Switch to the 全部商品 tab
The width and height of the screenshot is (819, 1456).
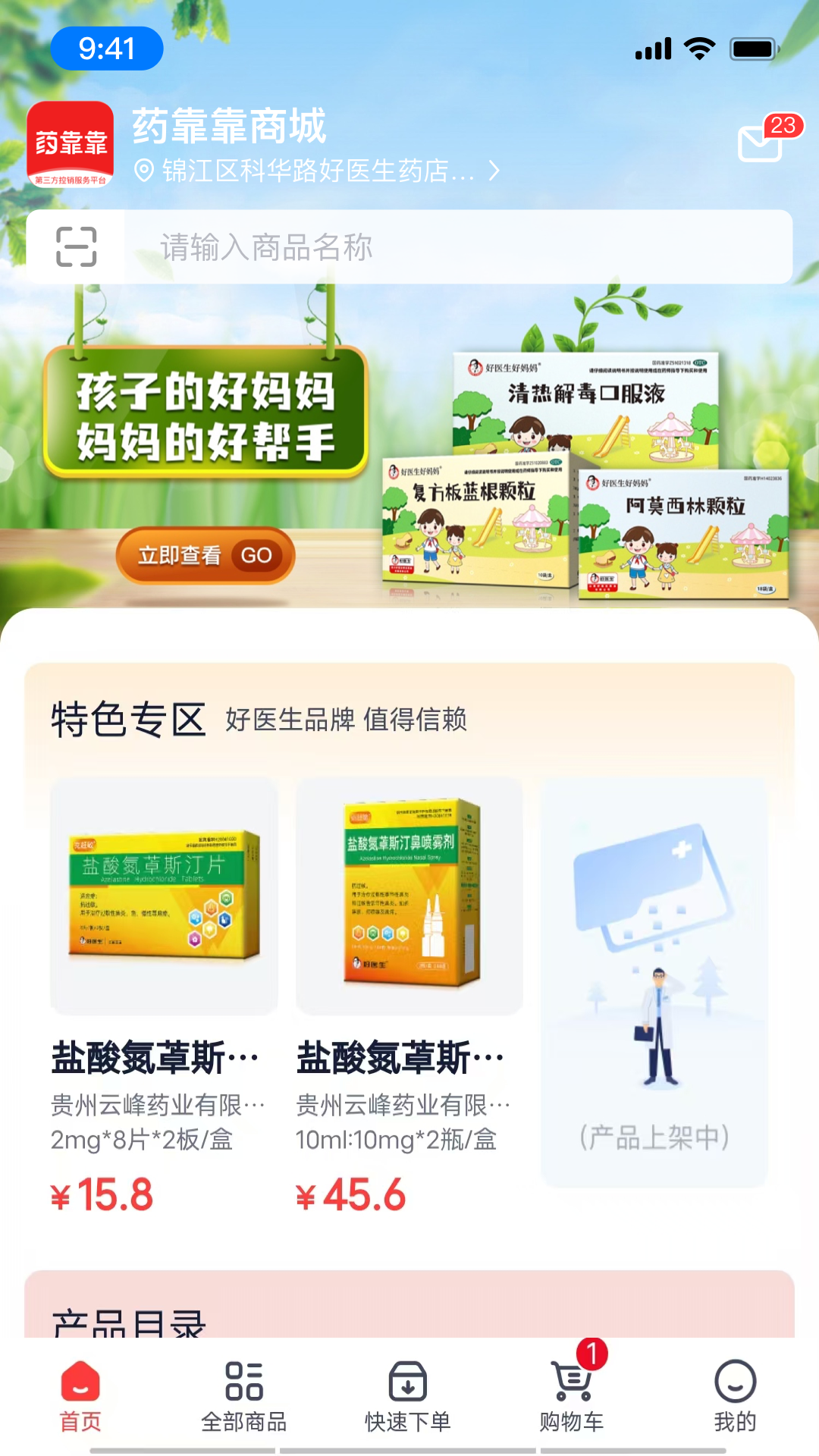point(244,1397)
